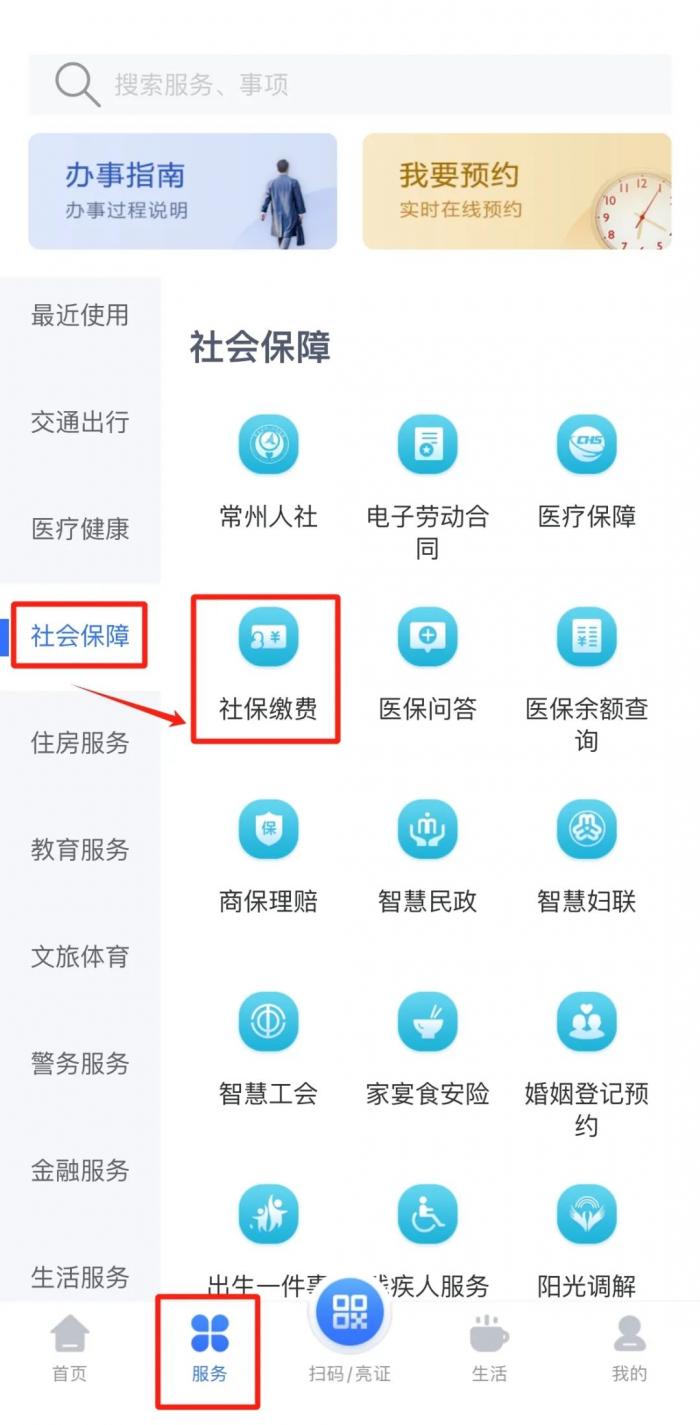Switch to the 生活 tab
700x1425 pixels.
click(489, 1348)
